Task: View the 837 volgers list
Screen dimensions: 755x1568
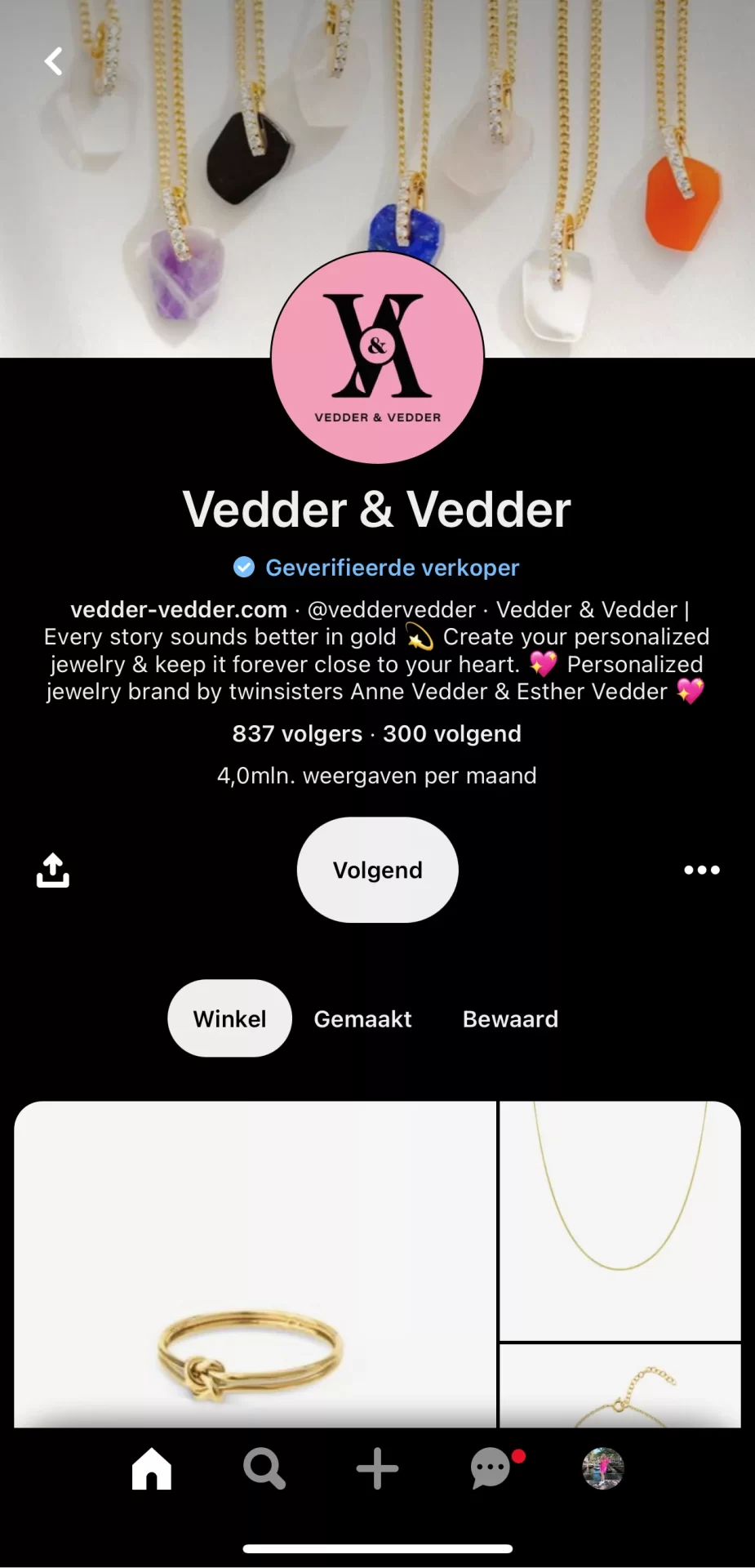Action: 297,734
